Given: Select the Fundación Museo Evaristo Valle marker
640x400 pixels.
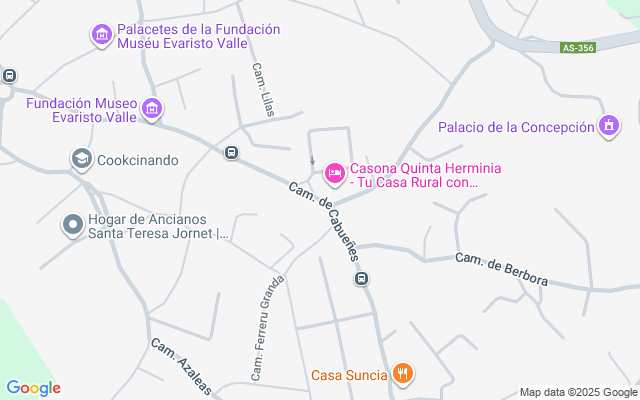Looking at the screenshot, I should [152, 109].
